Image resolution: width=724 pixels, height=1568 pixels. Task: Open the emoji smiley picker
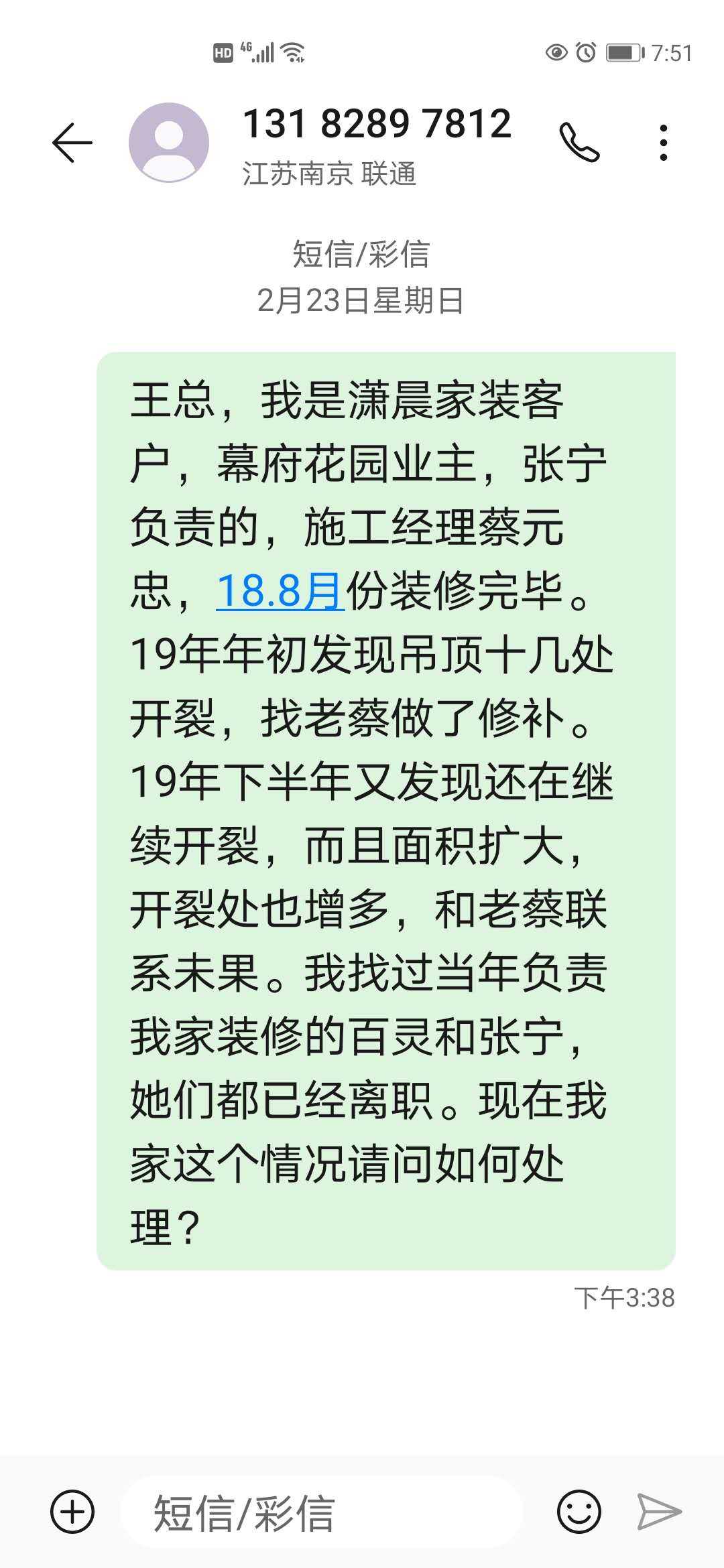coord(579,1512)
